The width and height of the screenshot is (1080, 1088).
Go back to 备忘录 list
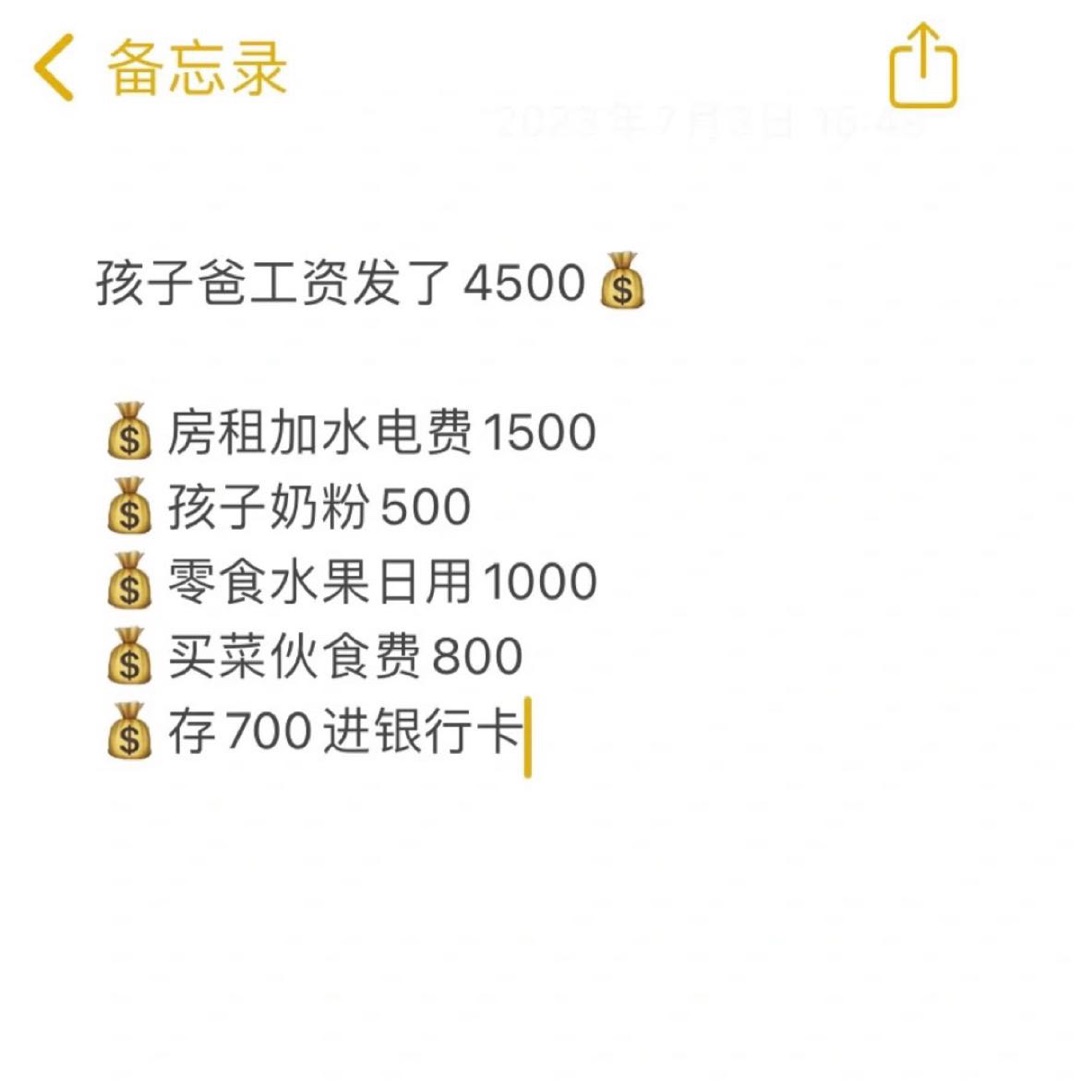160,68
